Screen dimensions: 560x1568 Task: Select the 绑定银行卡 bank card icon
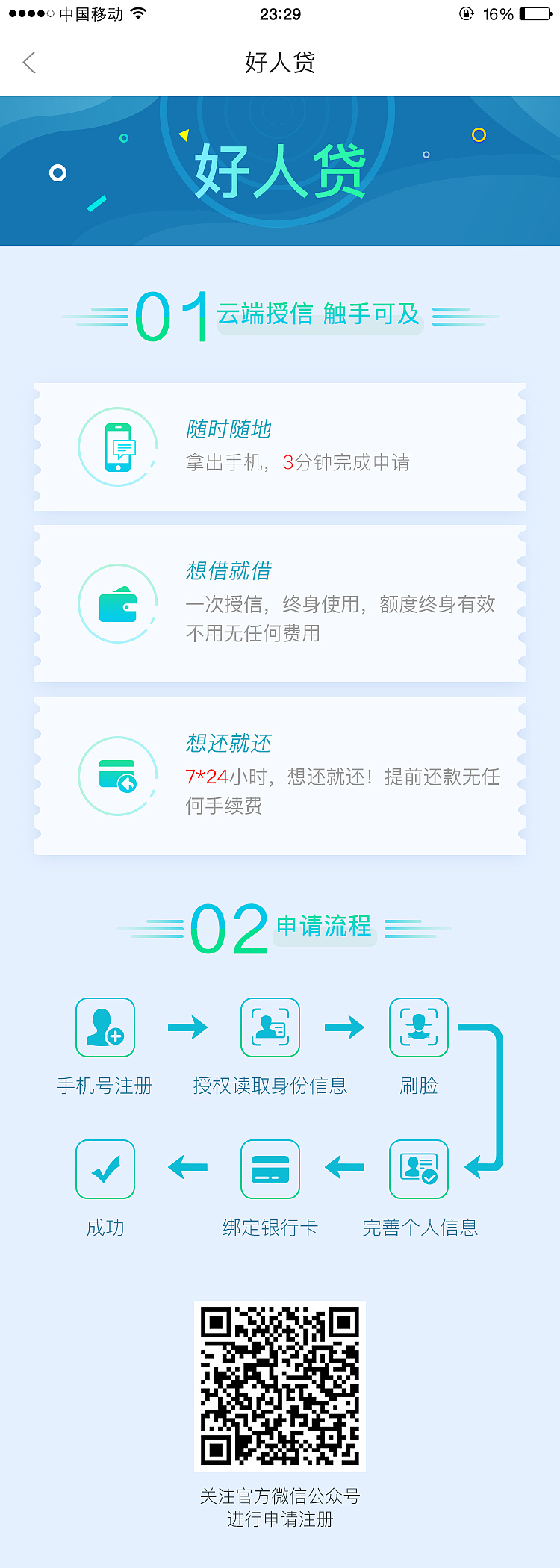point(270,1169)
